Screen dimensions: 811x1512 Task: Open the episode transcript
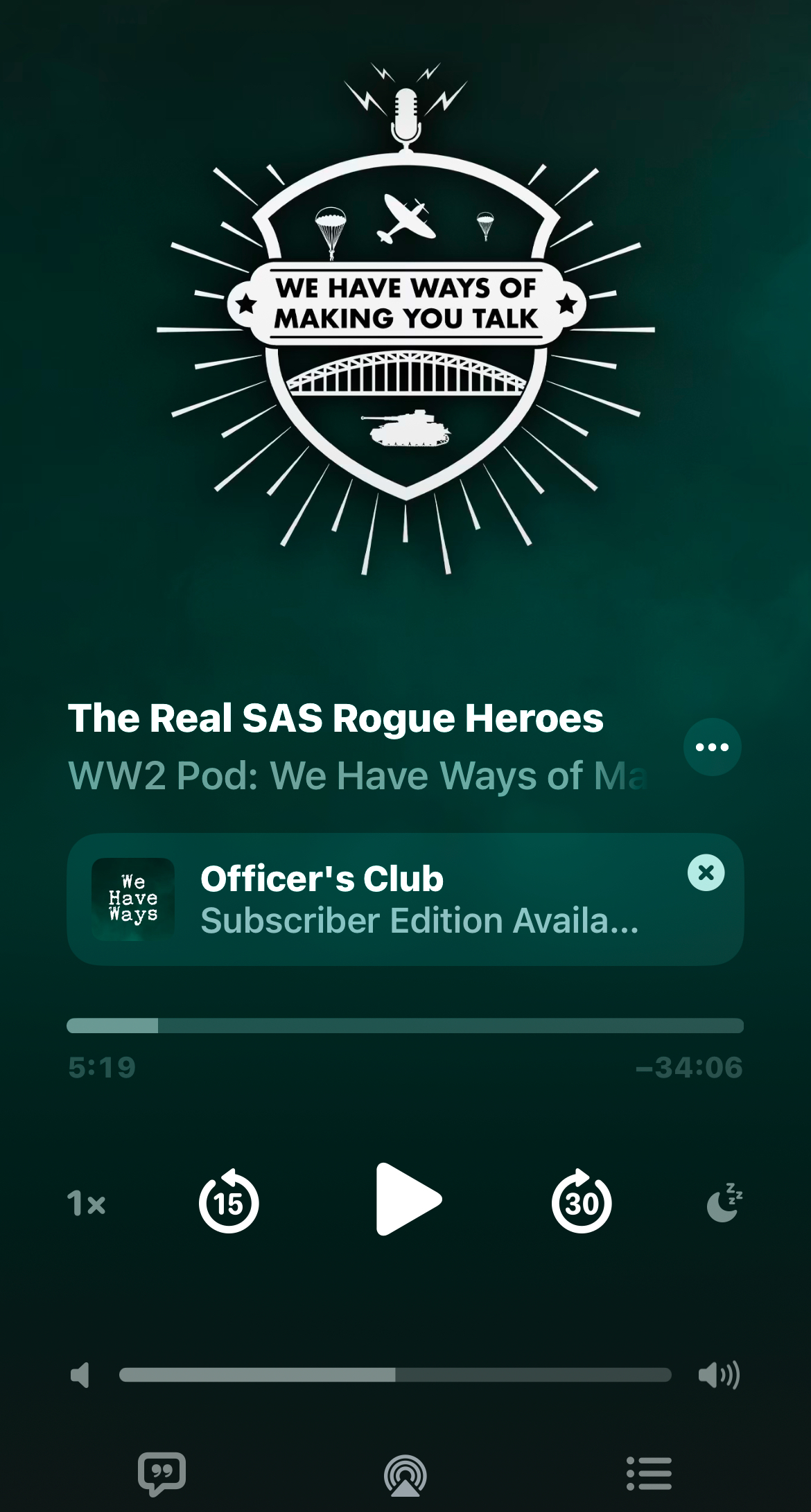point(162,1473)
